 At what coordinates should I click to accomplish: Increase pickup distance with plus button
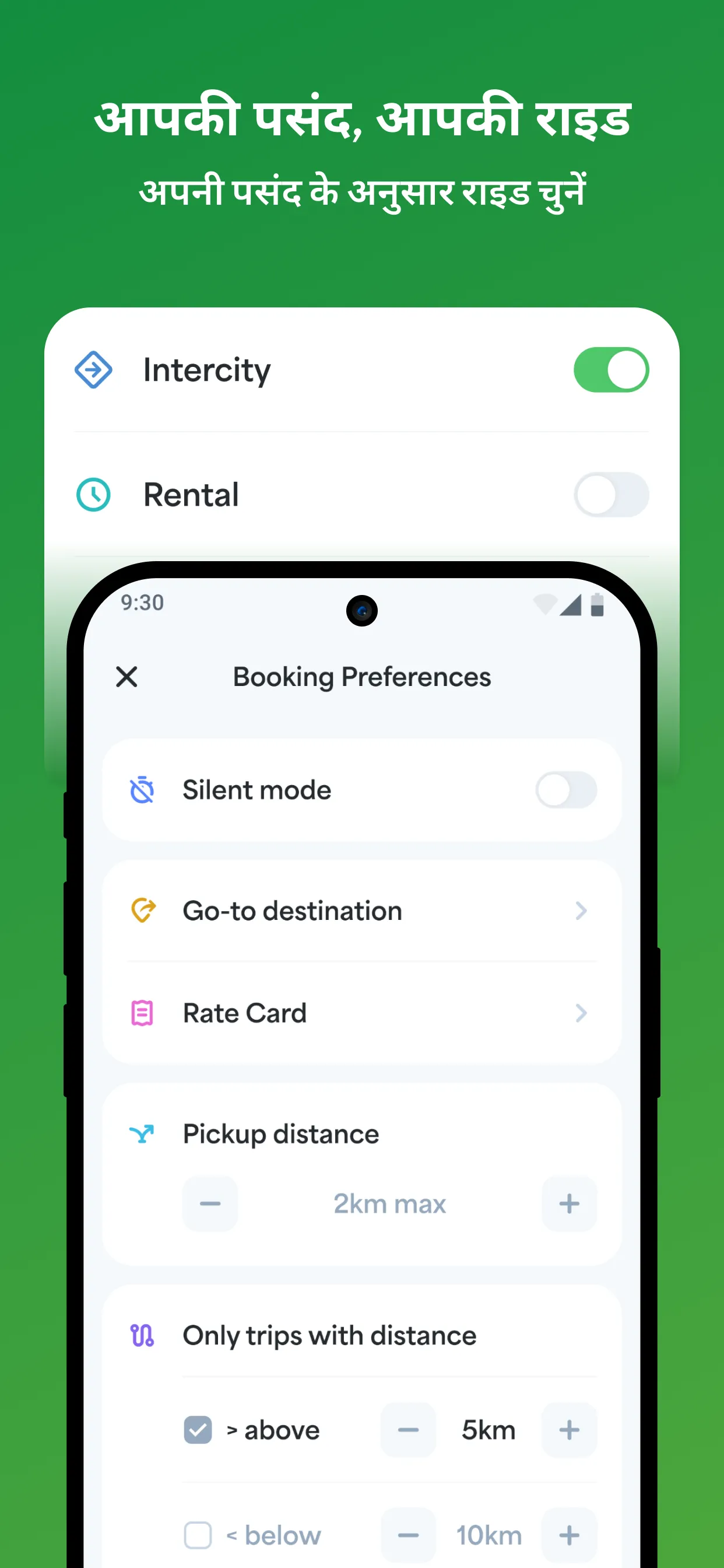[568, 1203]
